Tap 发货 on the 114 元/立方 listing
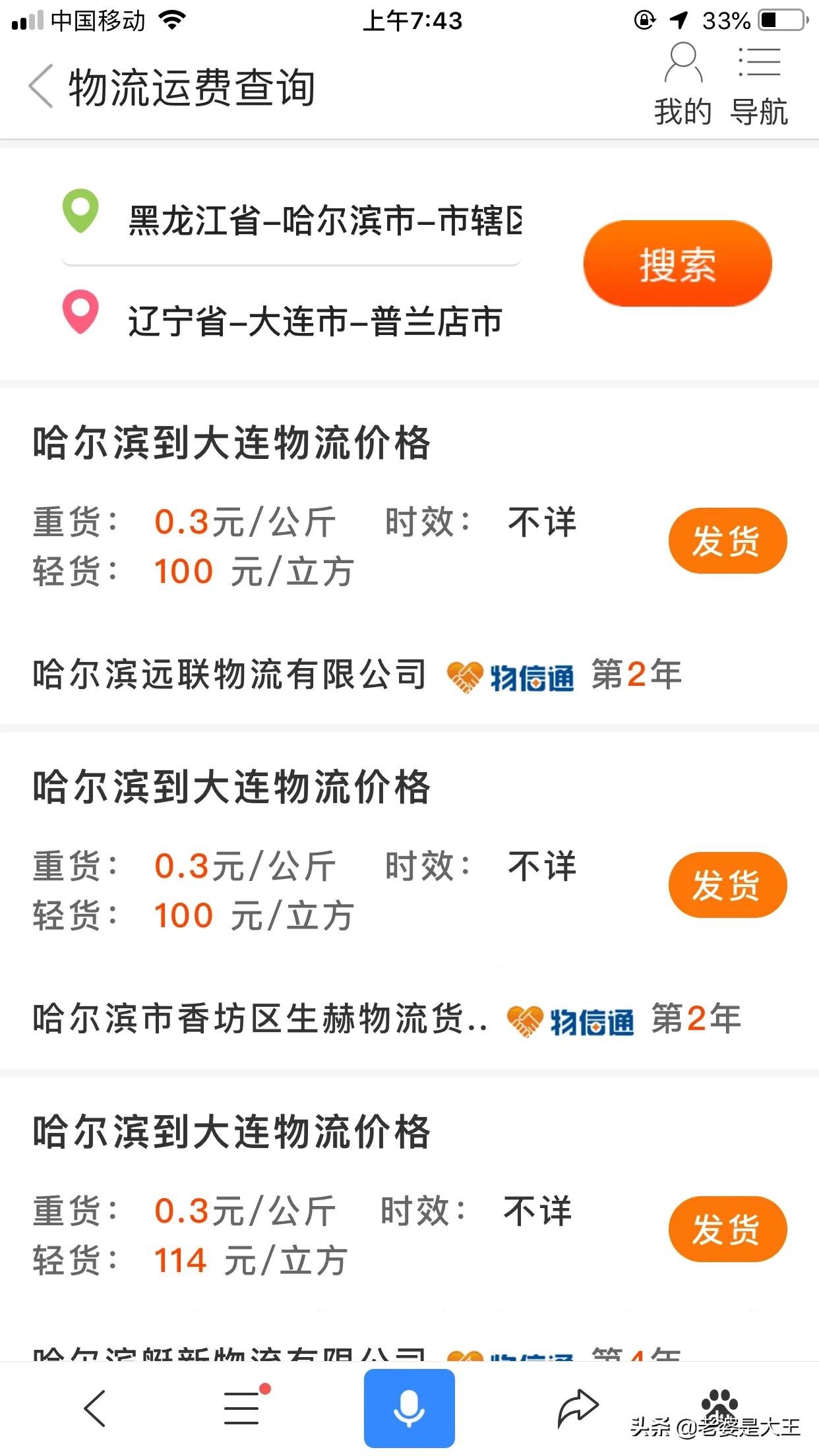819x1456 pixels. [x=727, y=1229]
